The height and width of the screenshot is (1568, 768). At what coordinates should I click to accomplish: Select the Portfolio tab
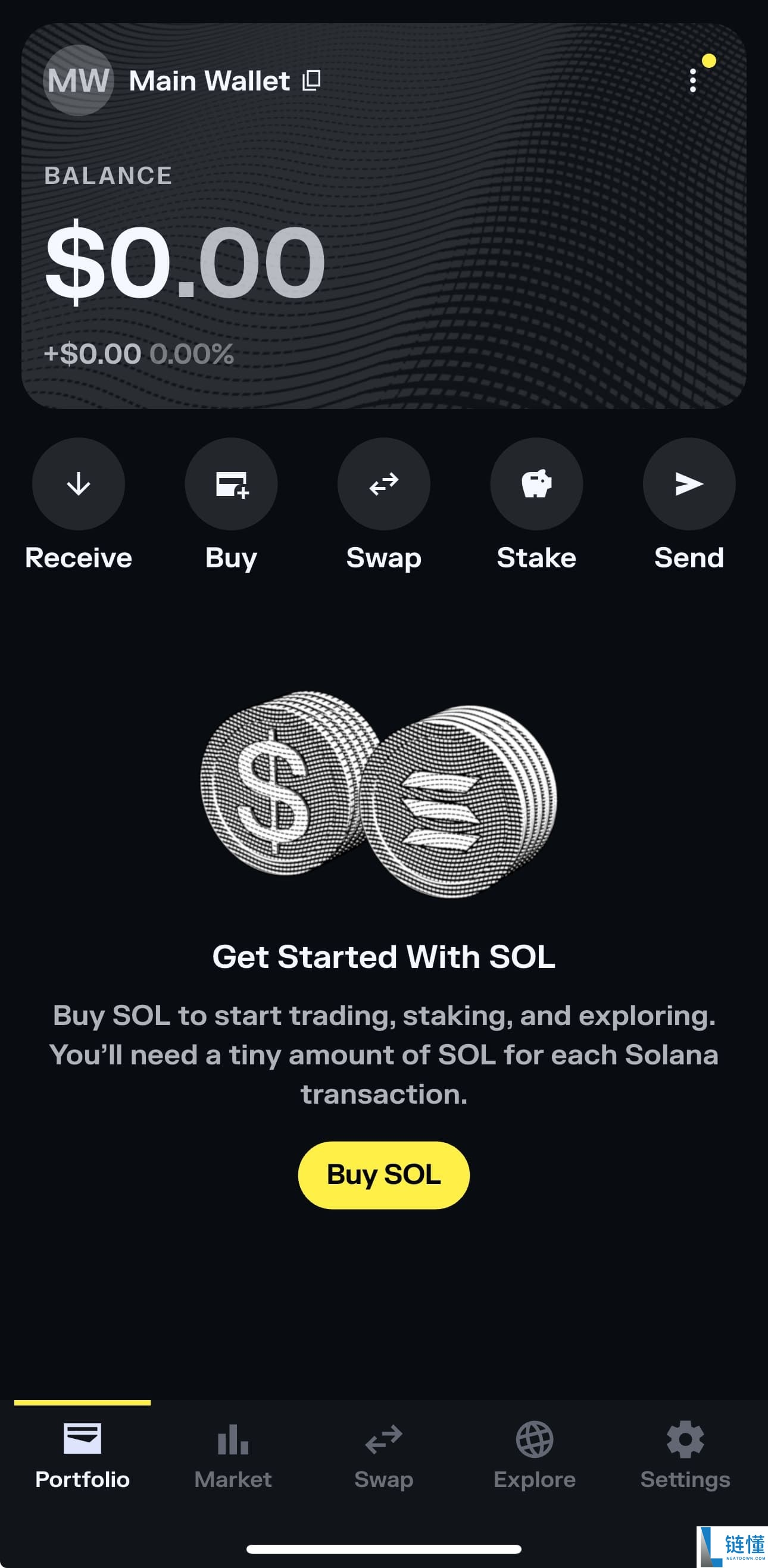[83, 1455]
